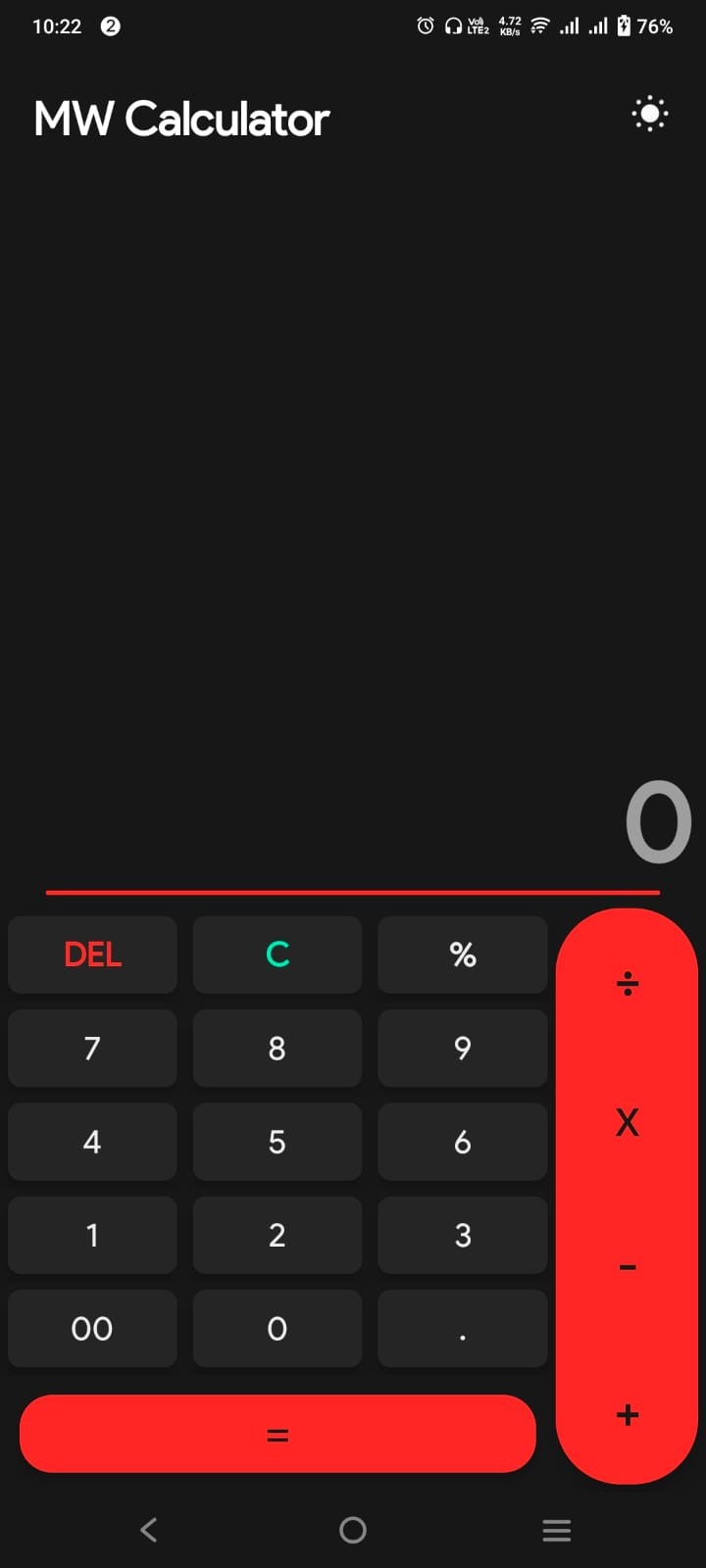Select the multiply X operator
The height and width of the screenshot is (1568, 706).
[628, 1123]
